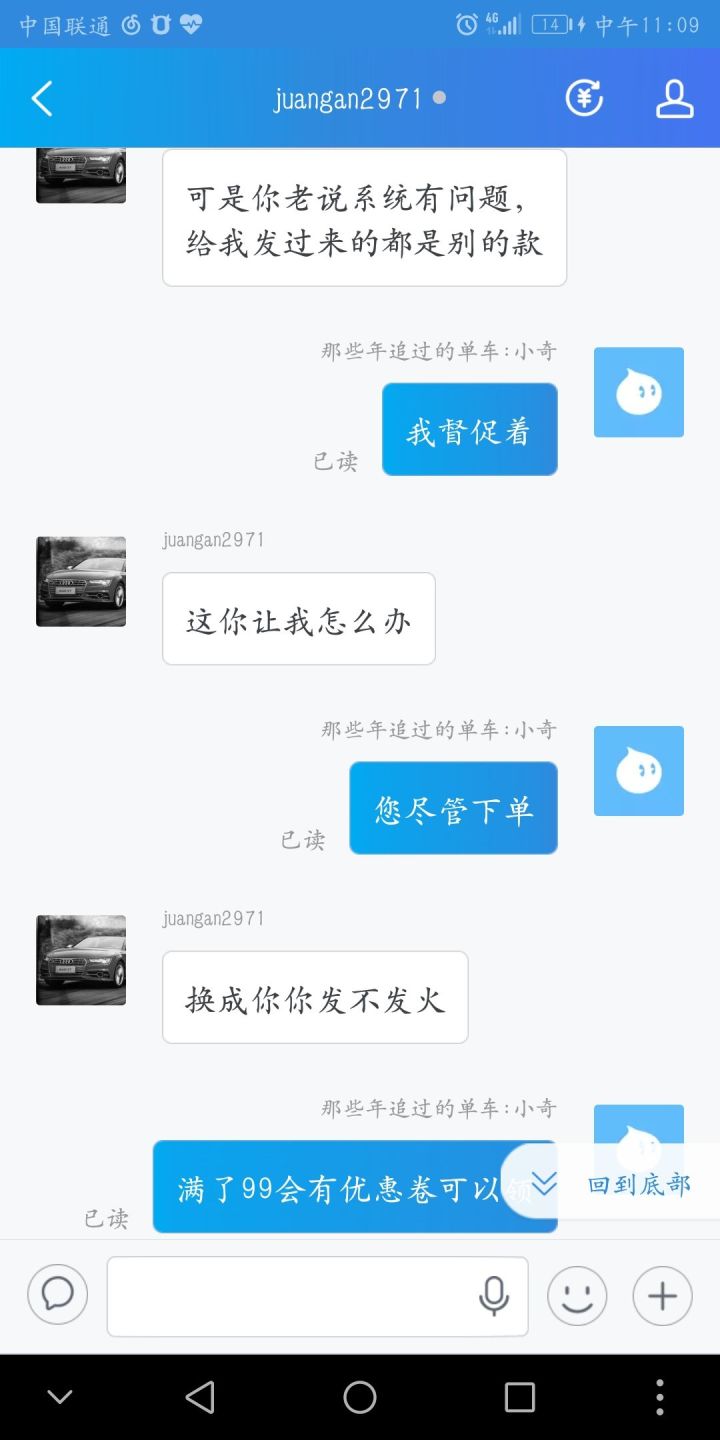Open the emoji smiley picker
This screenshot has height=1440, width=720.
(577, 1296)
